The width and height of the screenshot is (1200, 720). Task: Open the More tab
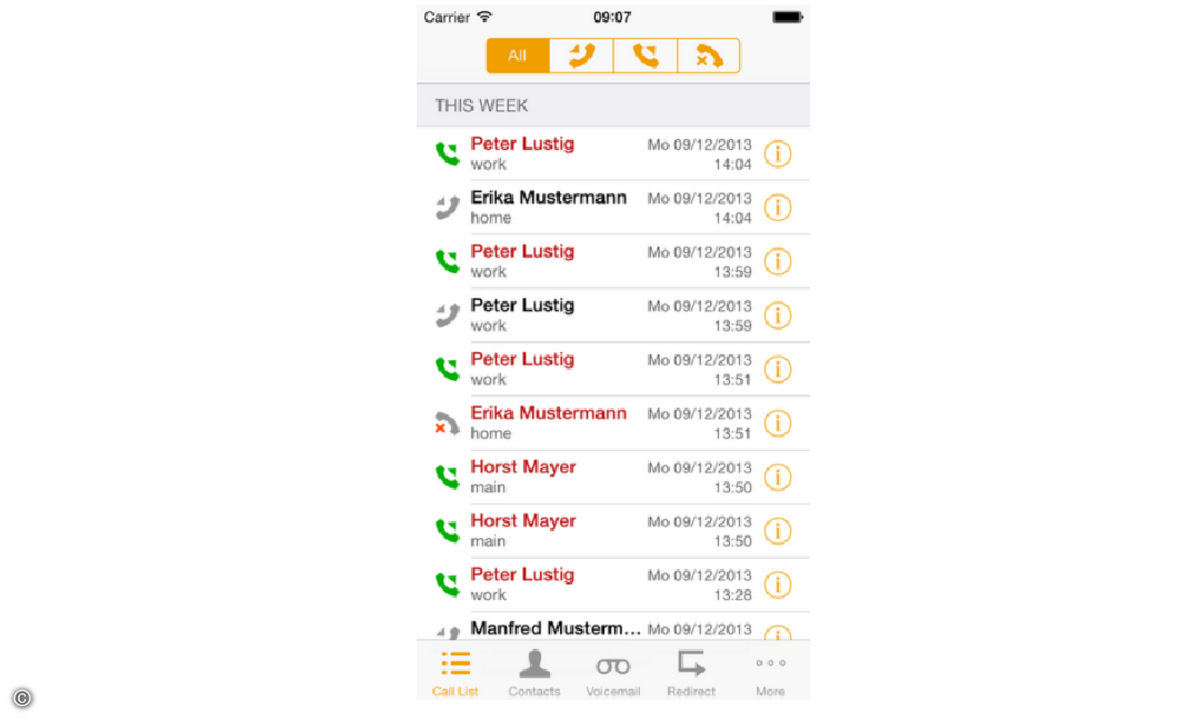(x=770, y=672)
